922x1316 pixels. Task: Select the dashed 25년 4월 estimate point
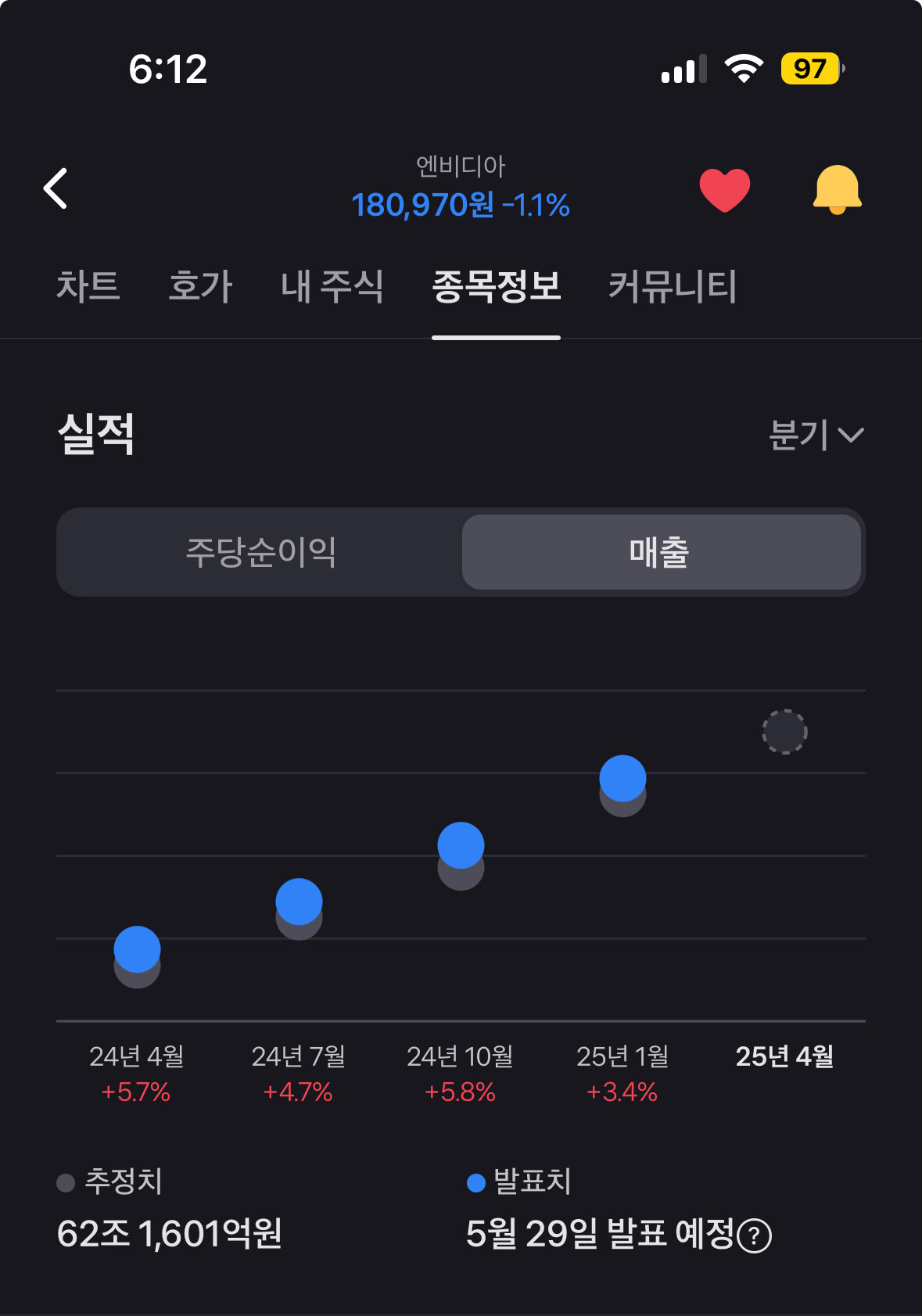[784, 732]
